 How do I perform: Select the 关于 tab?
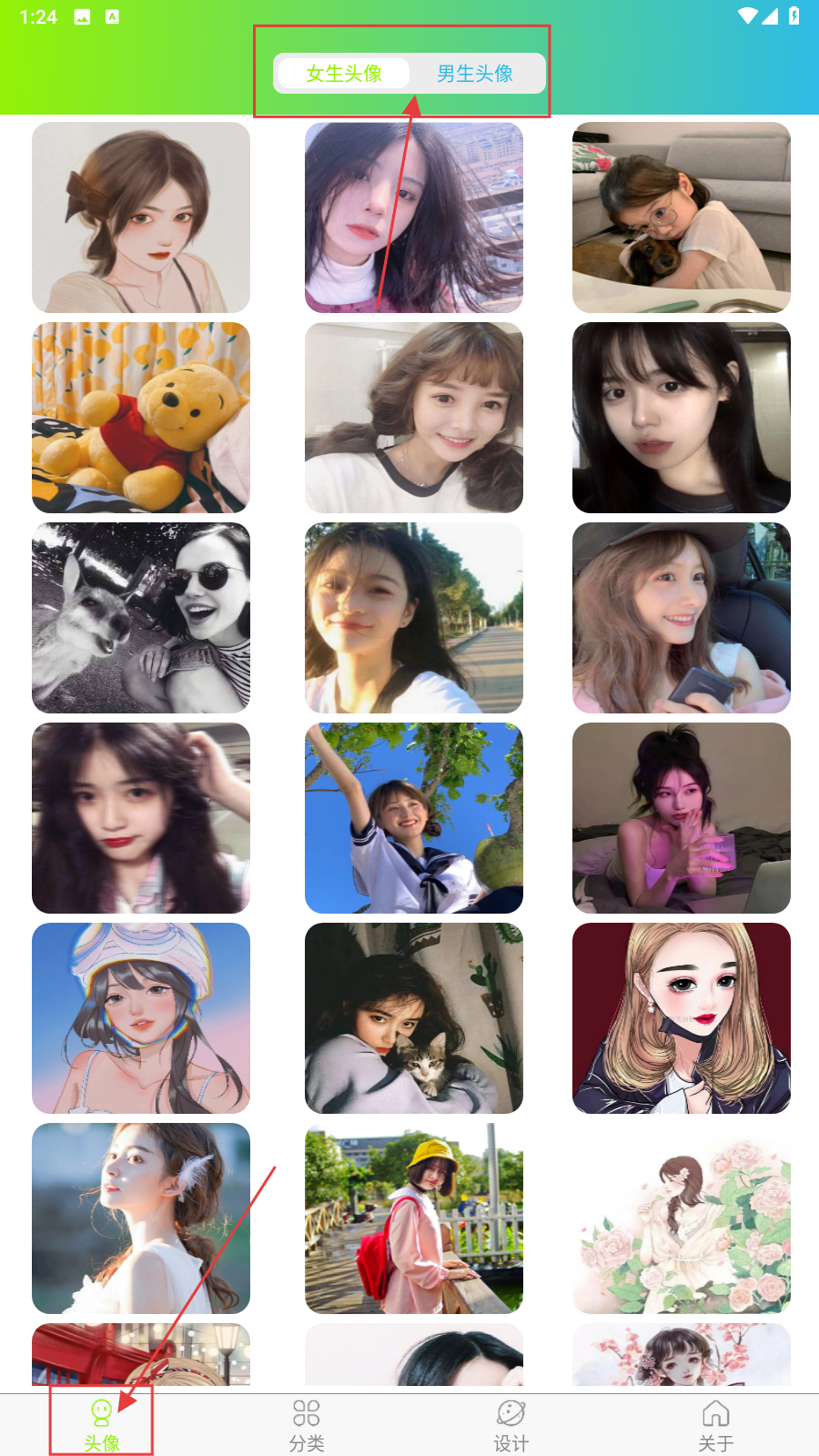click(715, 1425)
